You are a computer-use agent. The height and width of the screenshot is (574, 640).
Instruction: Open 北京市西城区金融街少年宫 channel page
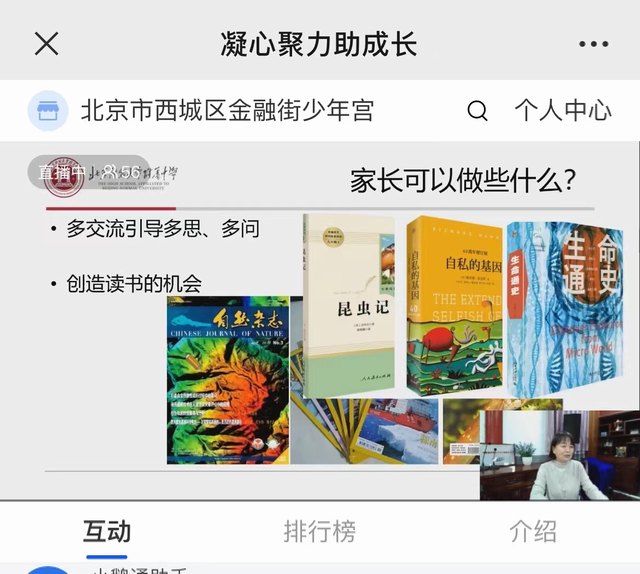pos(226,110)
